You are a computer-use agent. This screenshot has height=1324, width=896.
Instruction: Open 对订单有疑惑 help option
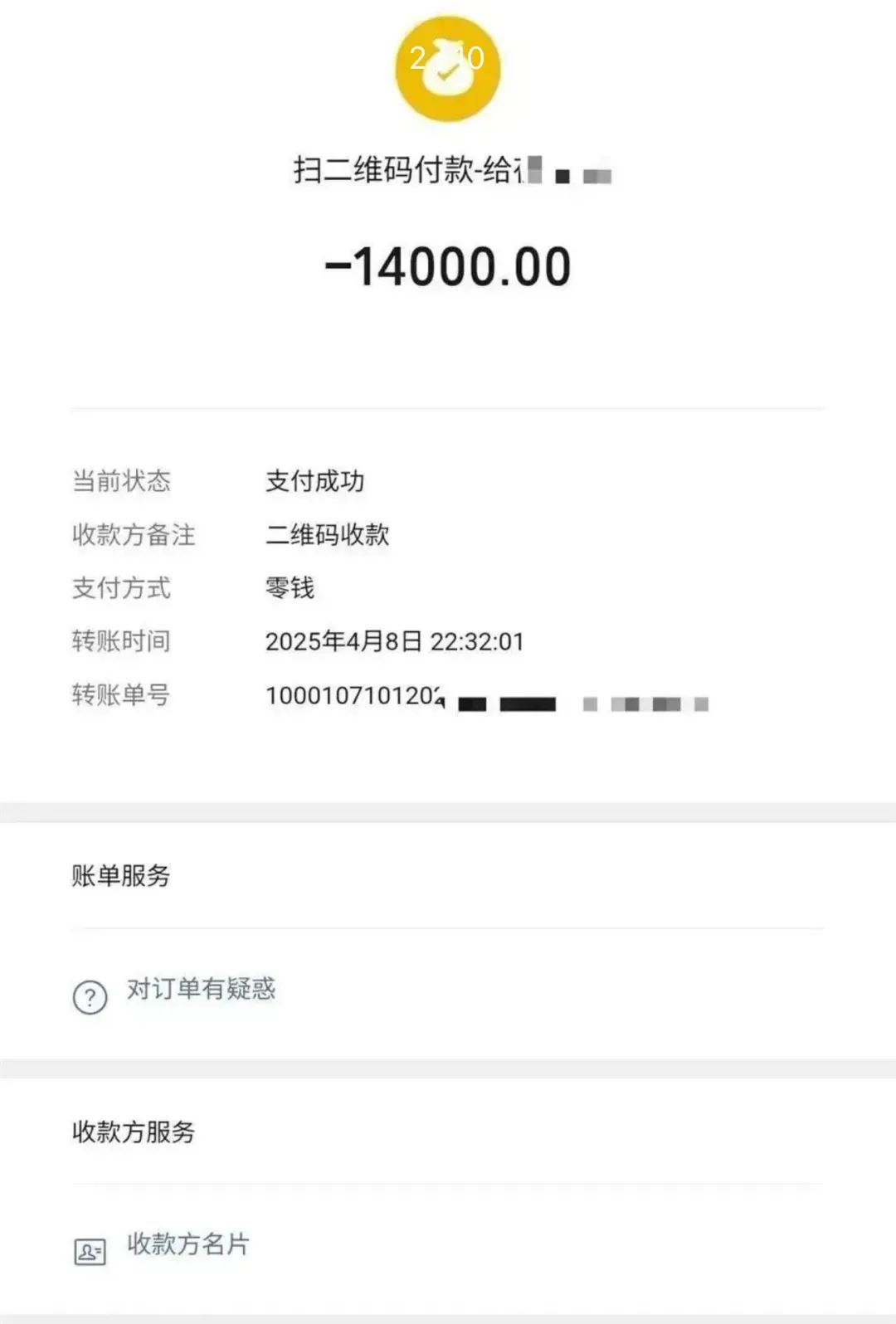point(448,993)
